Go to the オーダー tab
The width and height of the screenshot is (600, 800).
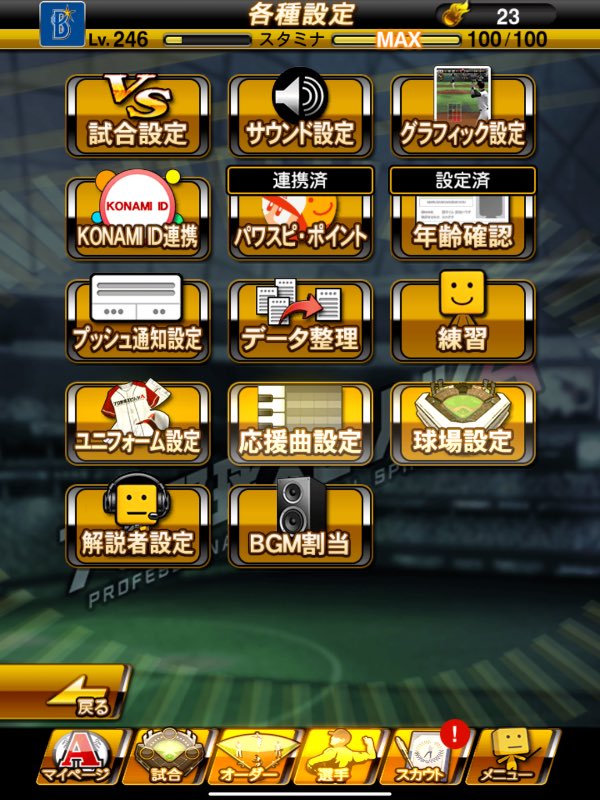(x=253, y=757)
